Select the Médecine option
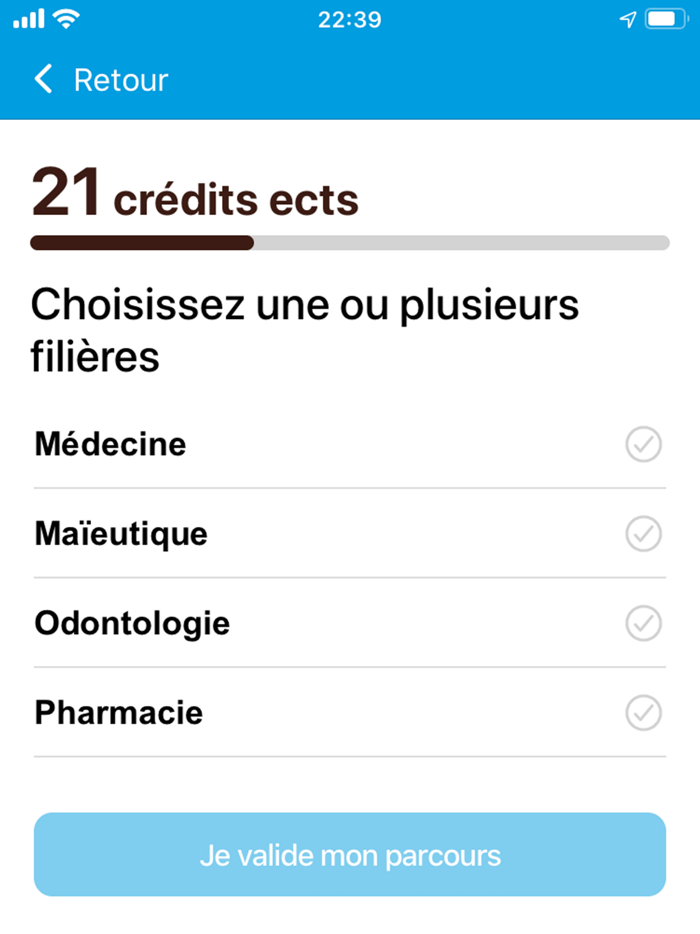 tap(643, 444)
